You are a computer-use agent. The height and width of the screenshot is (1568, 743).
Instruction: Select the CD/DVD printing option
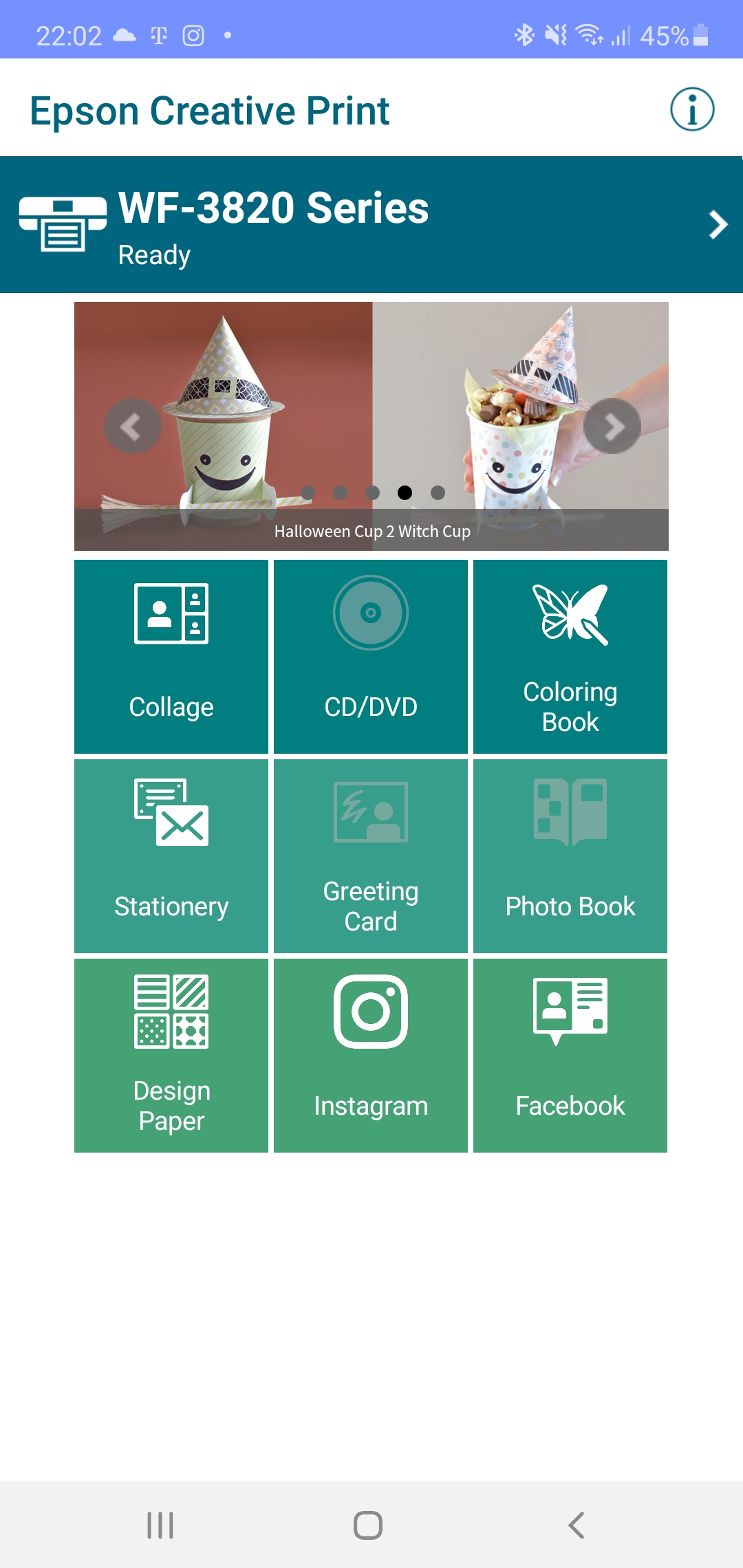click(x=371, y=657)
